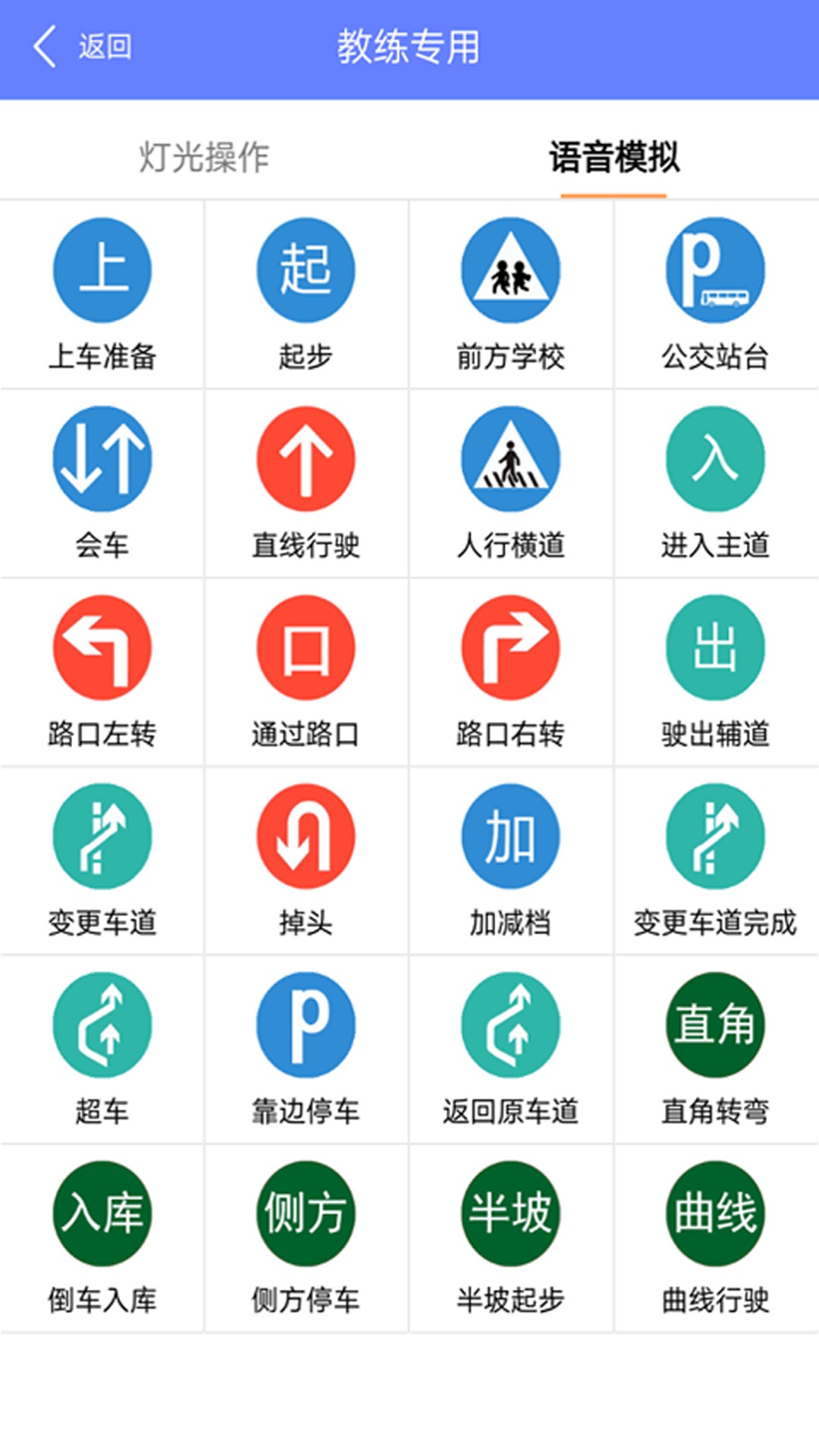Screen dimensions: 819x1456
Task: Select 变更车道完成
Action: [x=715, y=861]
